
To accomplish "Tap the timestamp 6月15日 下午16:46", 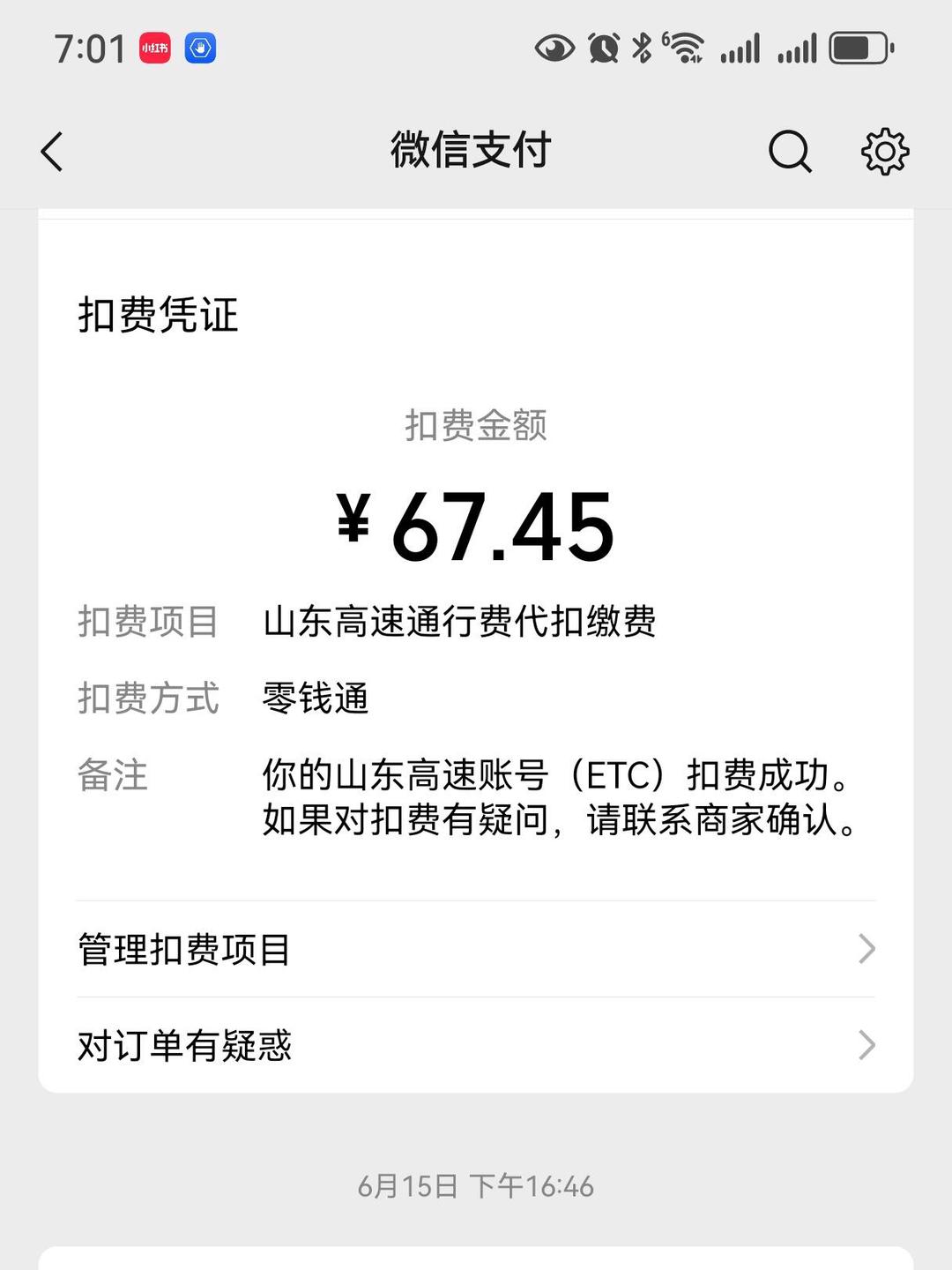I will tap(476, 1186).
